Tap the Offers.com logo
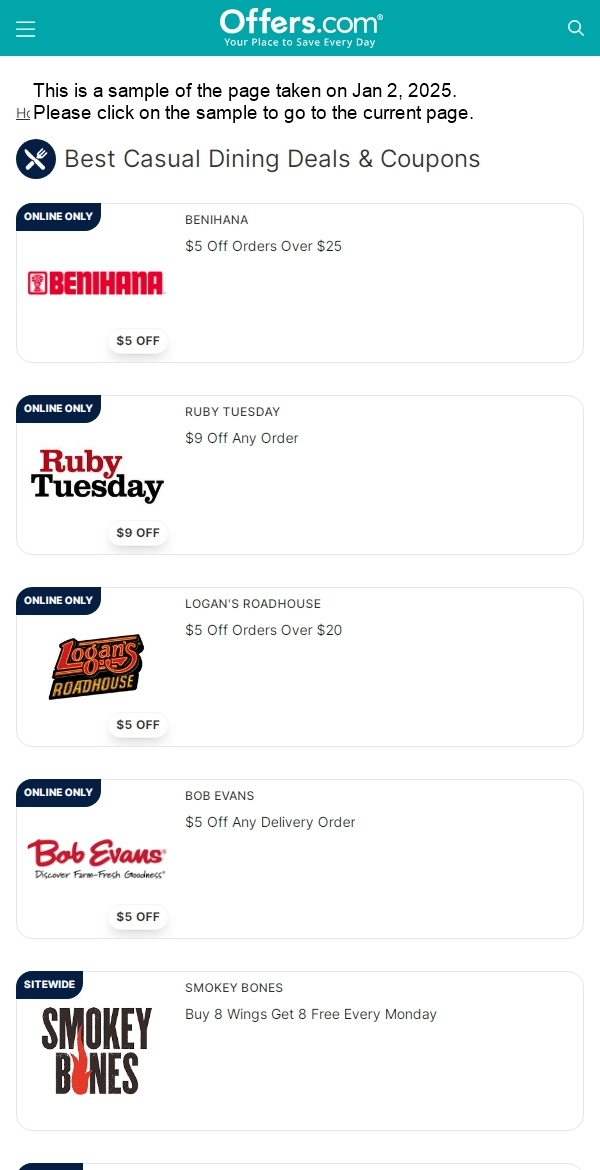Screen dimensions: 600x1170 300,28
